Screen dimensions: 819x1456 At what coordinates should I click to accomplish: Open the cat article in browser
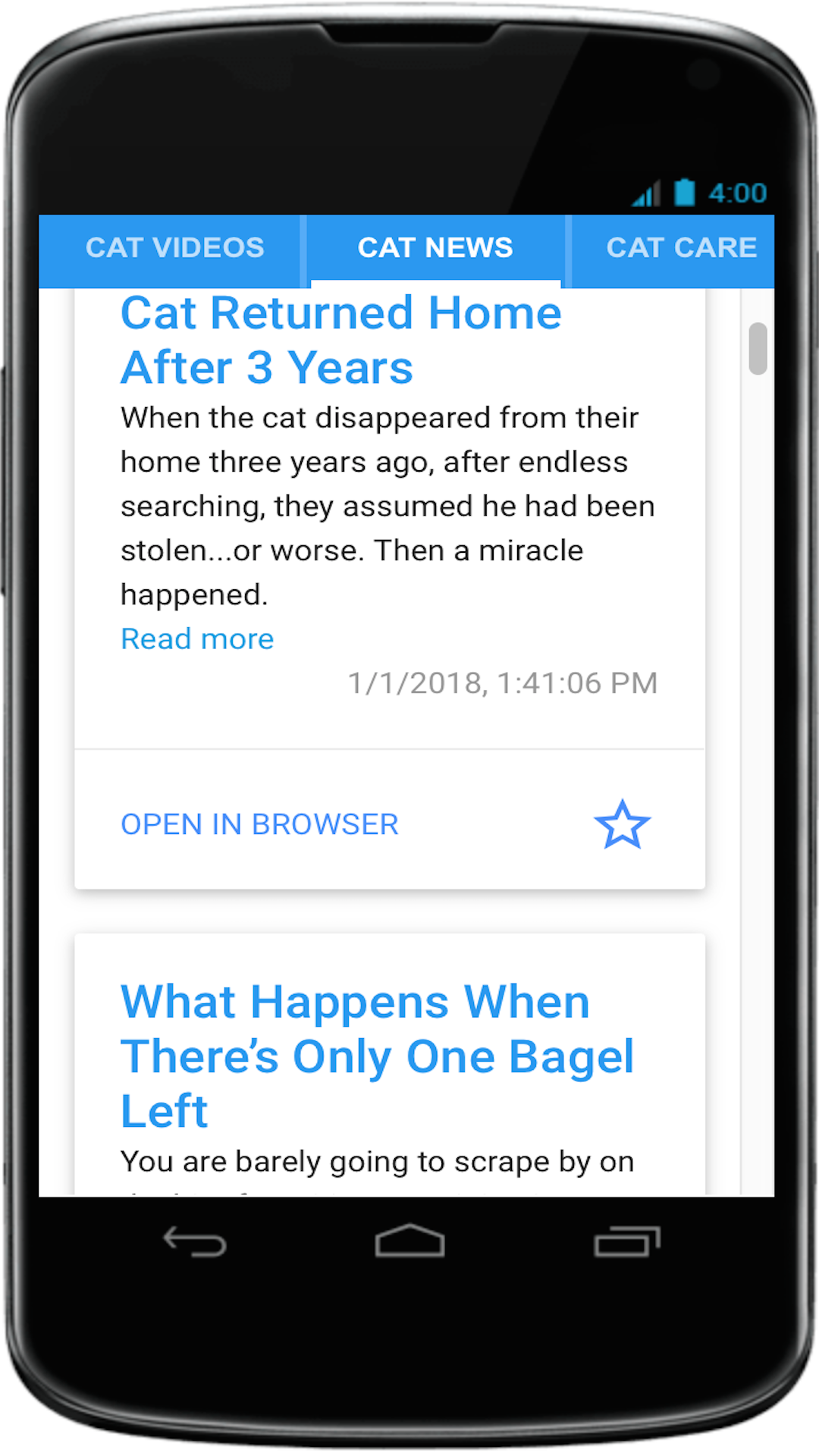[259, 824]
